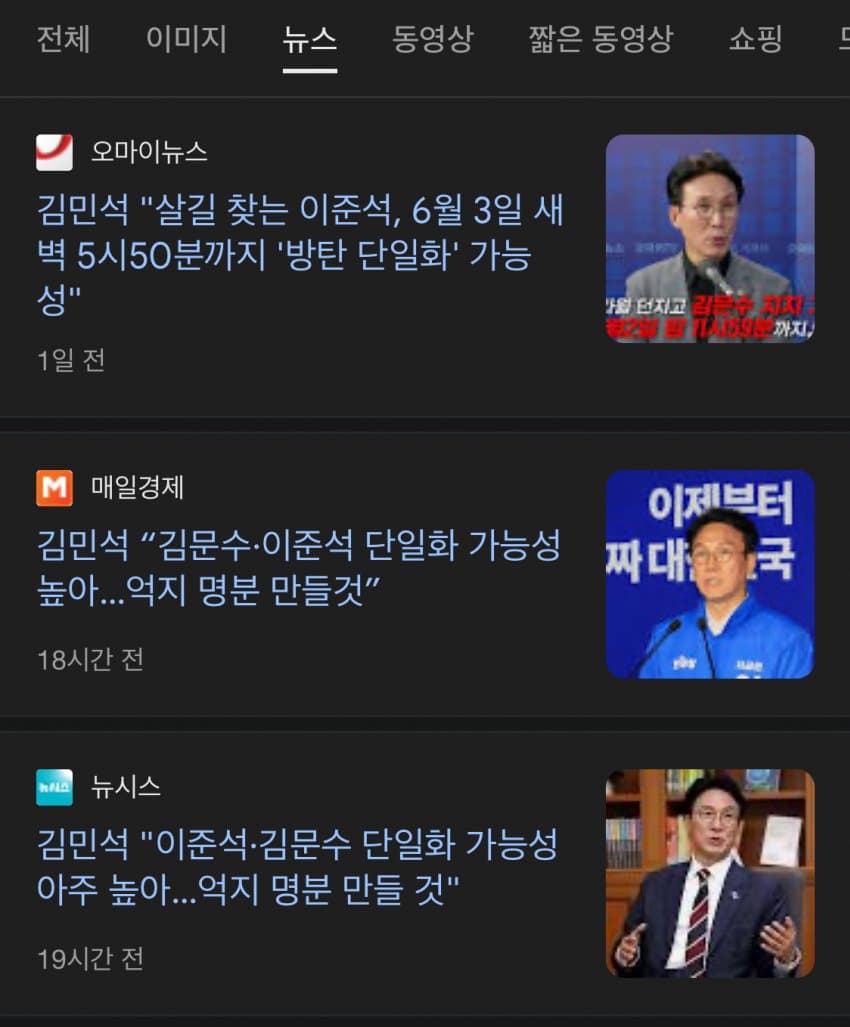Tap the 뉴시스 article thumbnail image
The width and height of the screenshot is (850, 1027).
pyautogui.click(x=710, y=872)
